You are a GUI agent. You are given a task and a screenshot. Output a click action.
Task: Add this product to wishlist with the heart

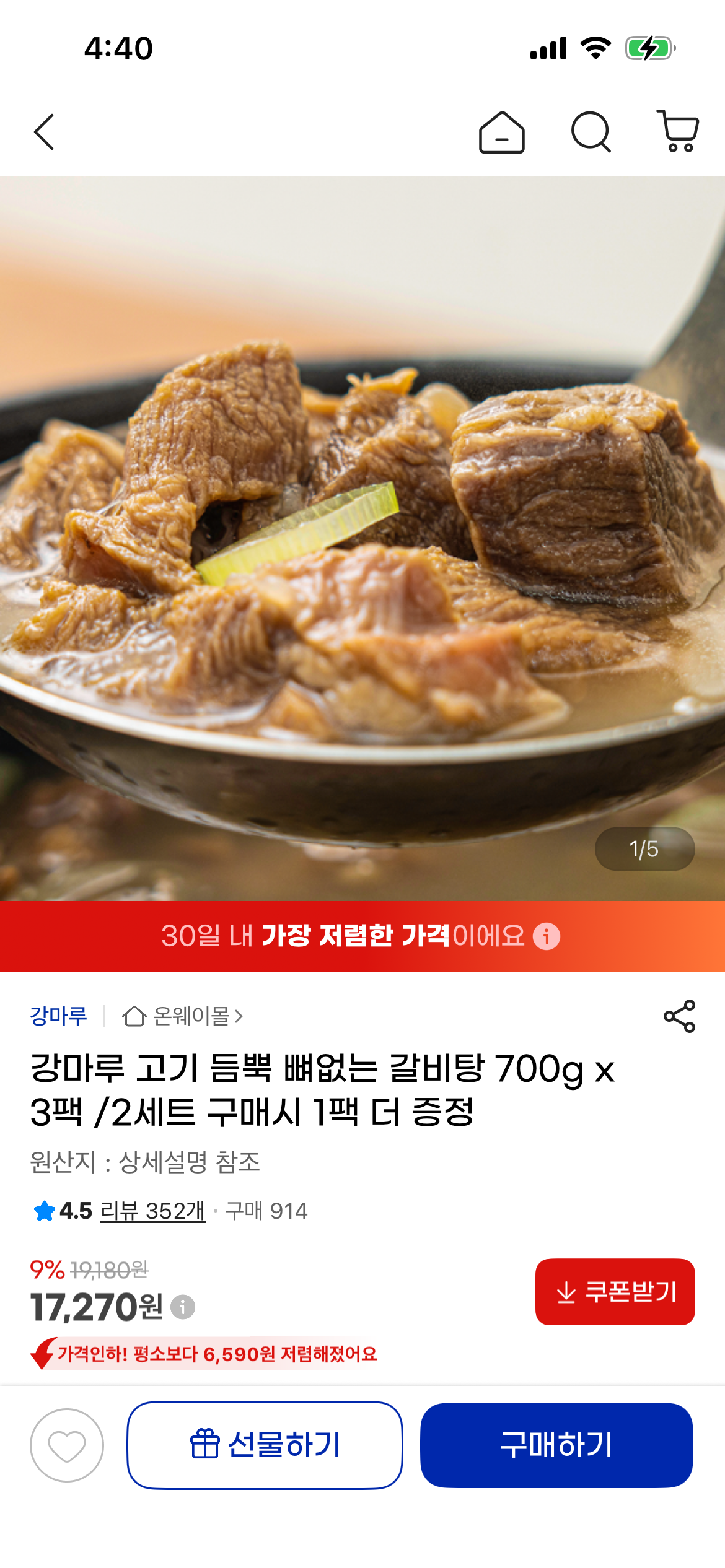(67, 1445)
